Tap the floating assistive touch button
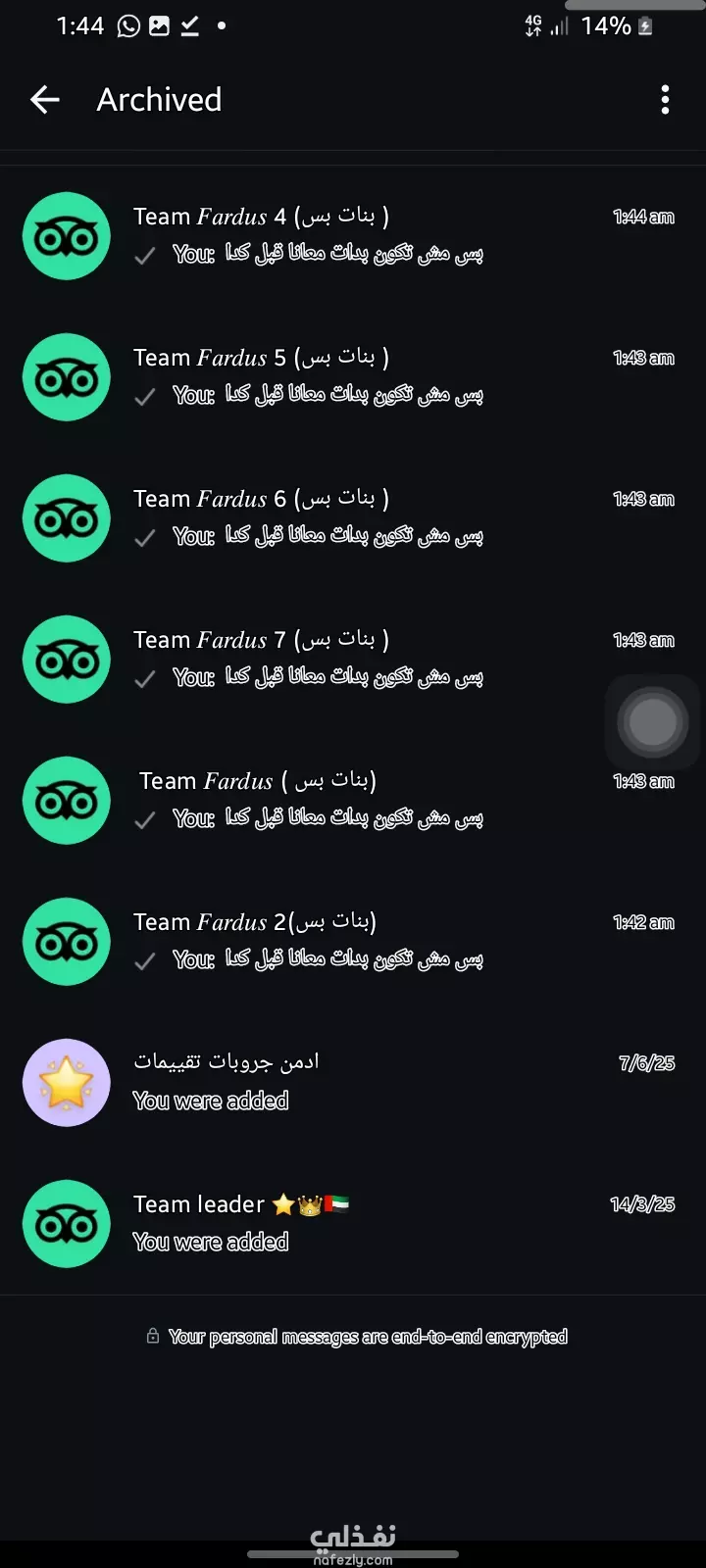The image size is (706, 1568). [653, 722]
